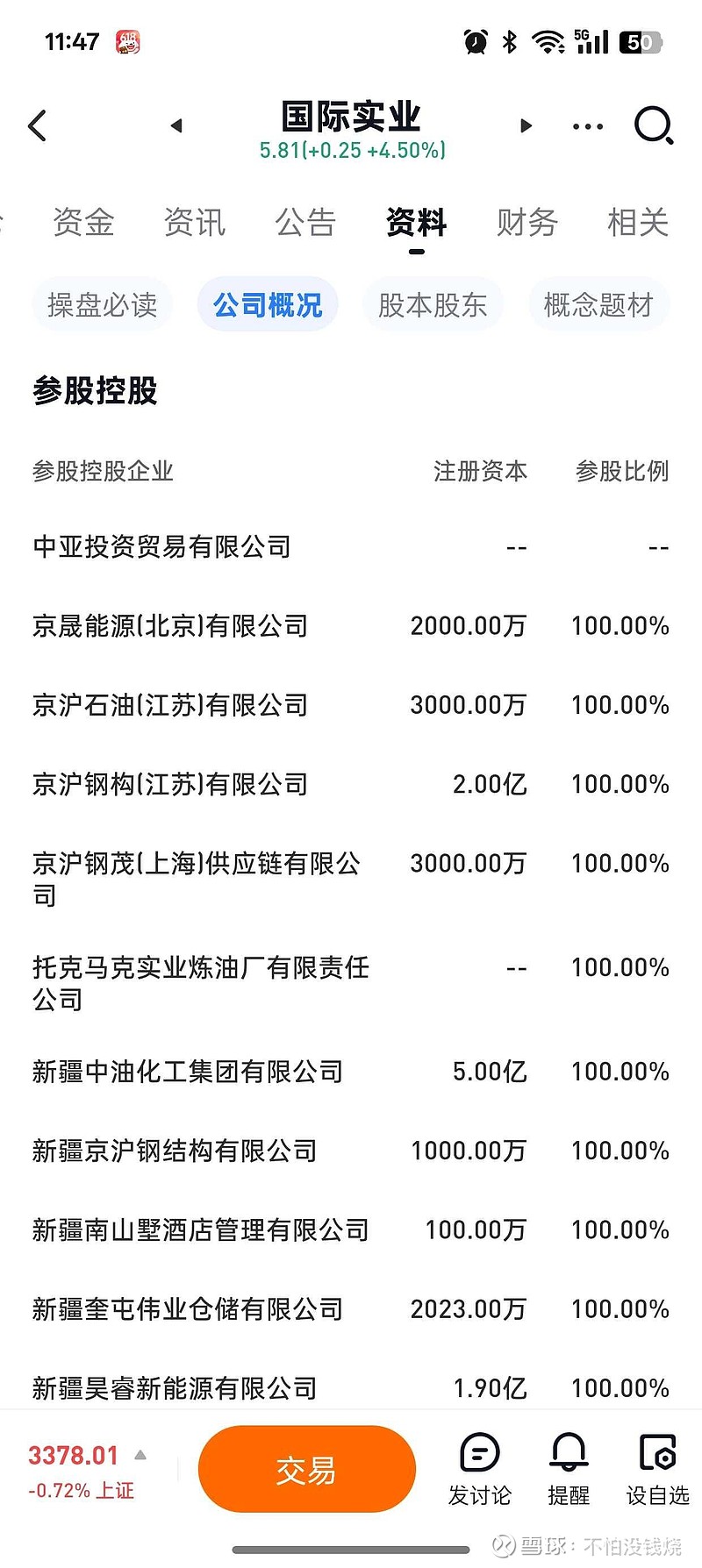Go back with the top-left arrow
Viewport: 702px width, 1568px height.
point(37,126)
